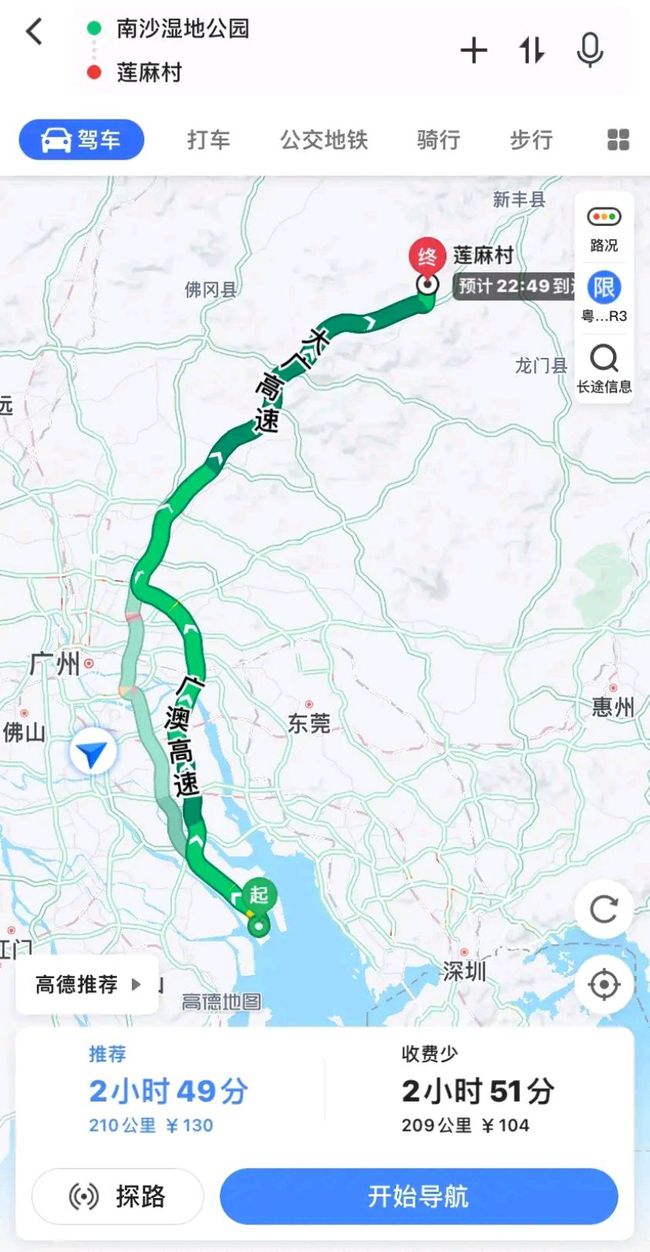Add a waypoint with the plus icon

tap(474, 50)
